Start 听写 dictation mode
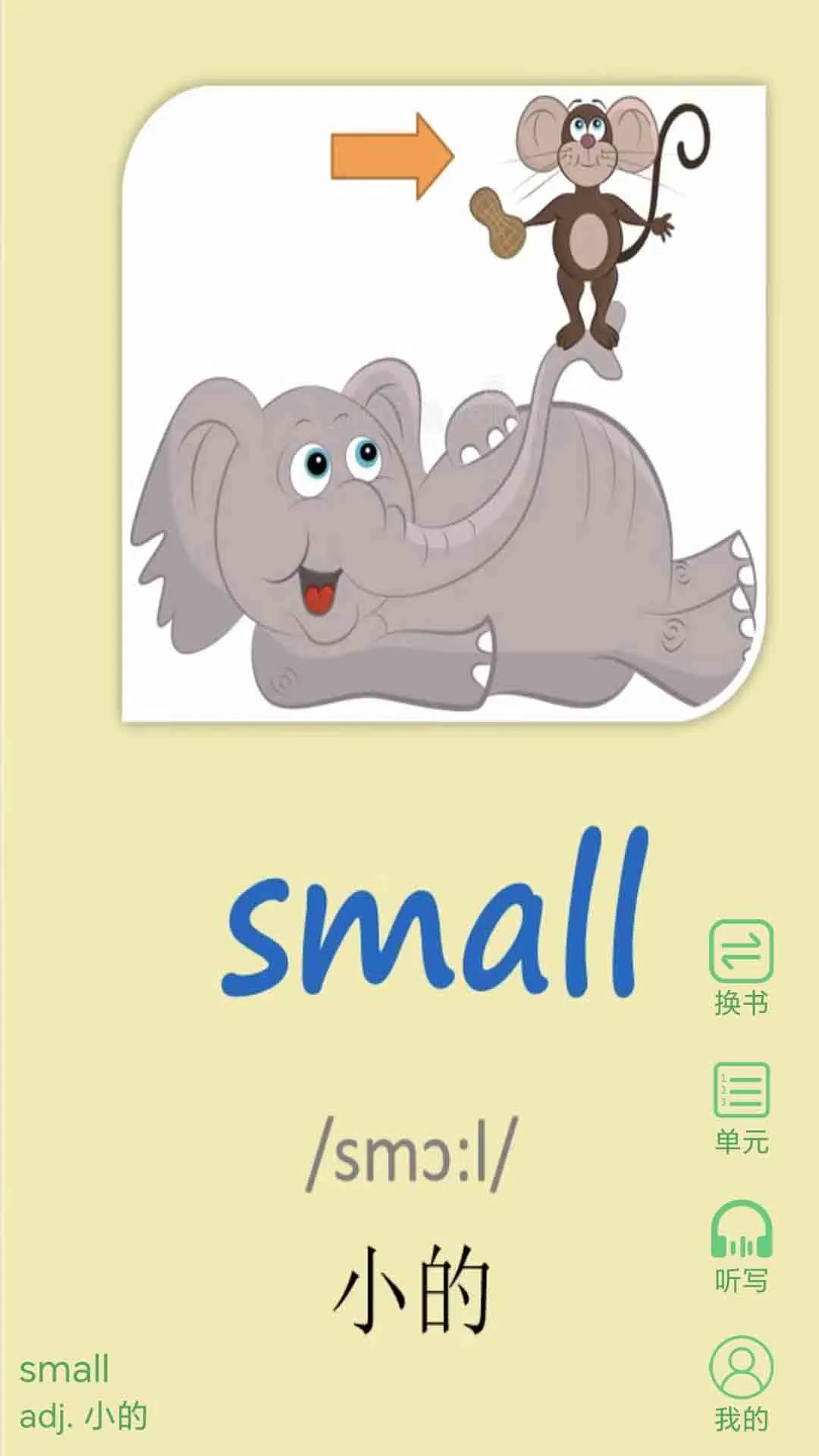This screenshot has width=819, height=1456. [741, 1245]
